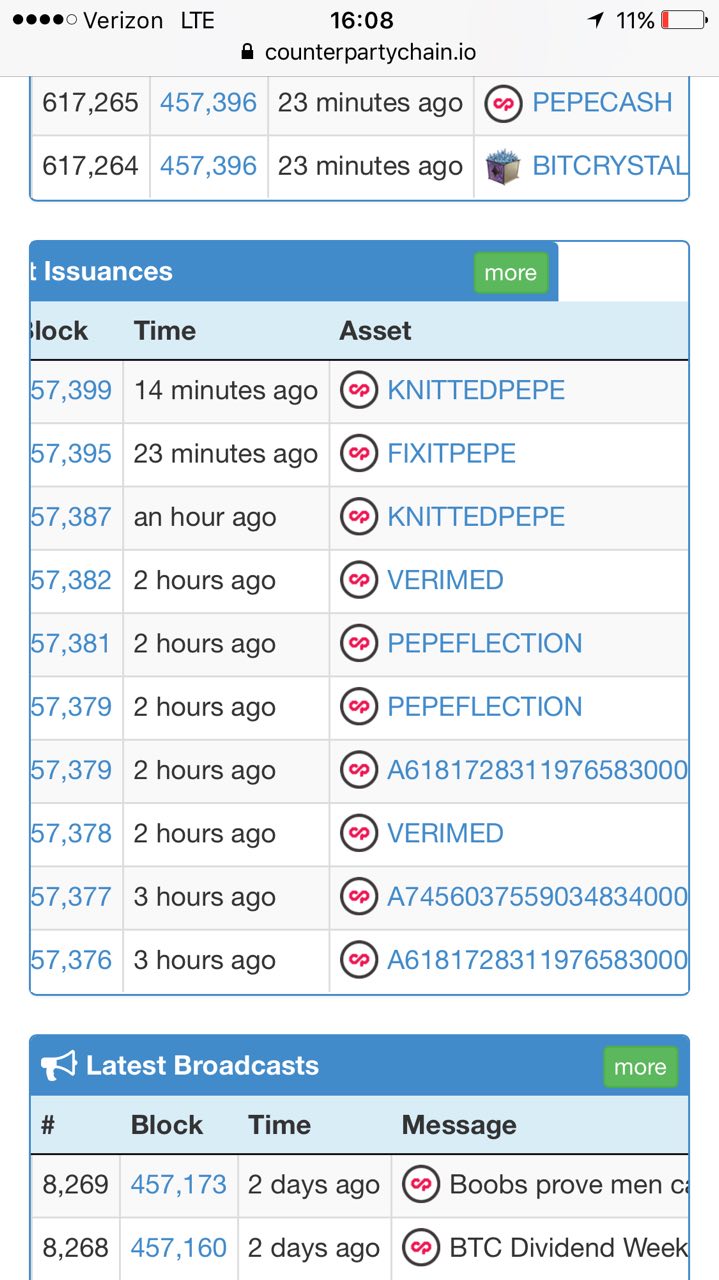Image resolution: width=719 pixels, height=1280 pixels.
Task: Open KNITTEDPEPE issued 14 minutes ago
Action: tap(476, 390)
